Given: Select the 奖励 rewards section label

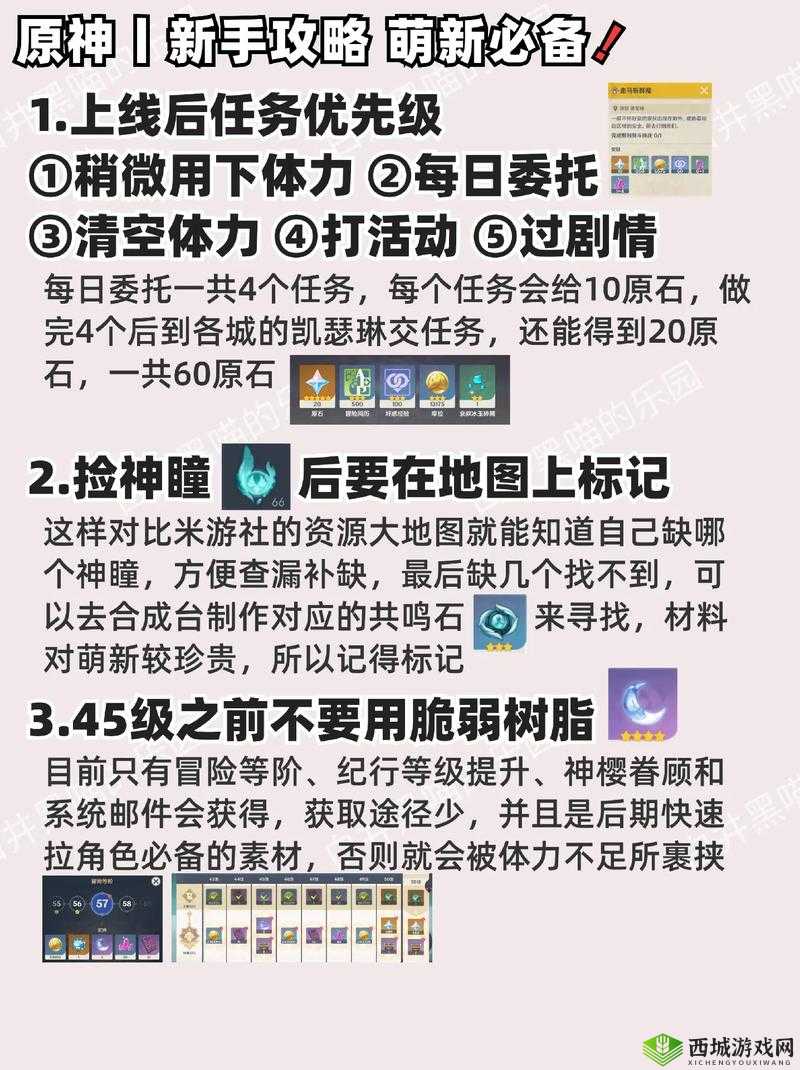Looking at the screenshot, I should pyautogui.click(x=615, y=148).
